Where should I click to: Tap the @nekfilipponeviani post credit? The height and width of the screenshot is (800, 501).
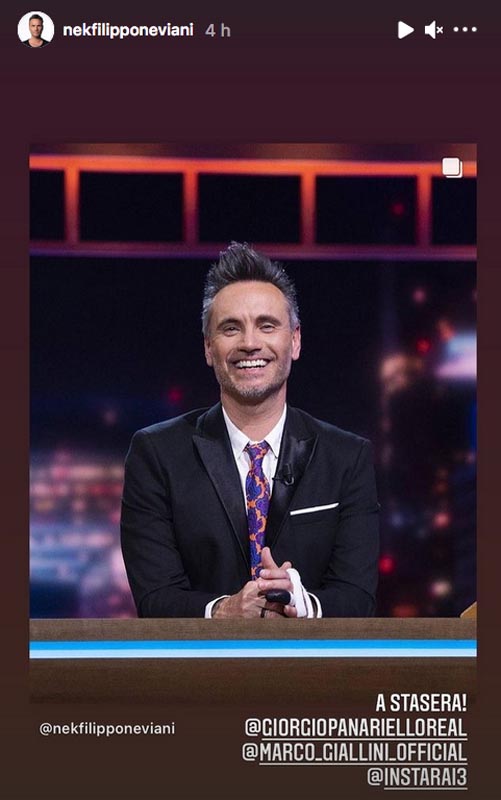(107, 729)
